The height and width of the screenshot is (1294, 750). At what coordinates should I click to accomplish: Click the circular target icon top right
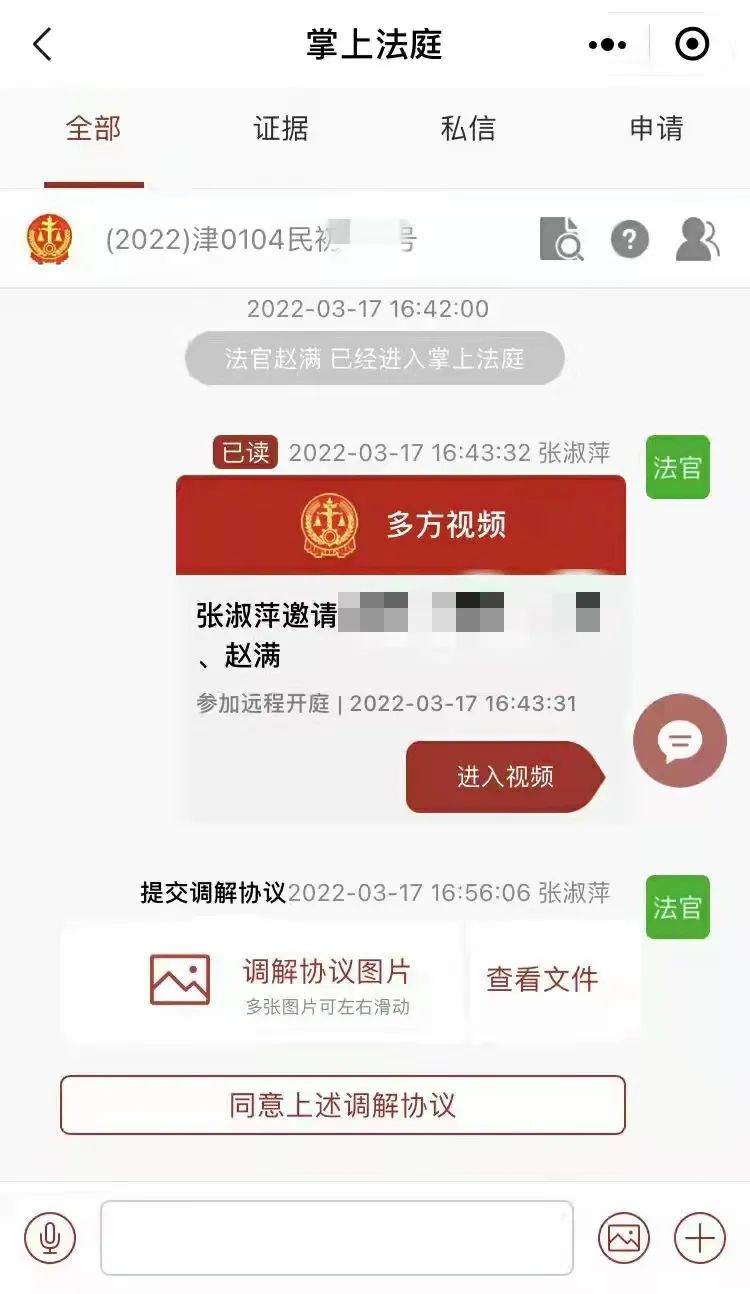click(691, 44)
